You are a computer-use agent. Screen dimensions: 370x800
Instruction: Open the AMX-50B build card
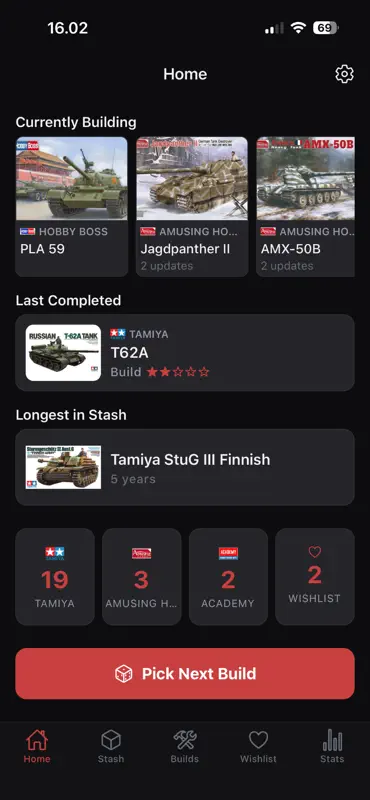pyautogui.click(x=305, y=207)
